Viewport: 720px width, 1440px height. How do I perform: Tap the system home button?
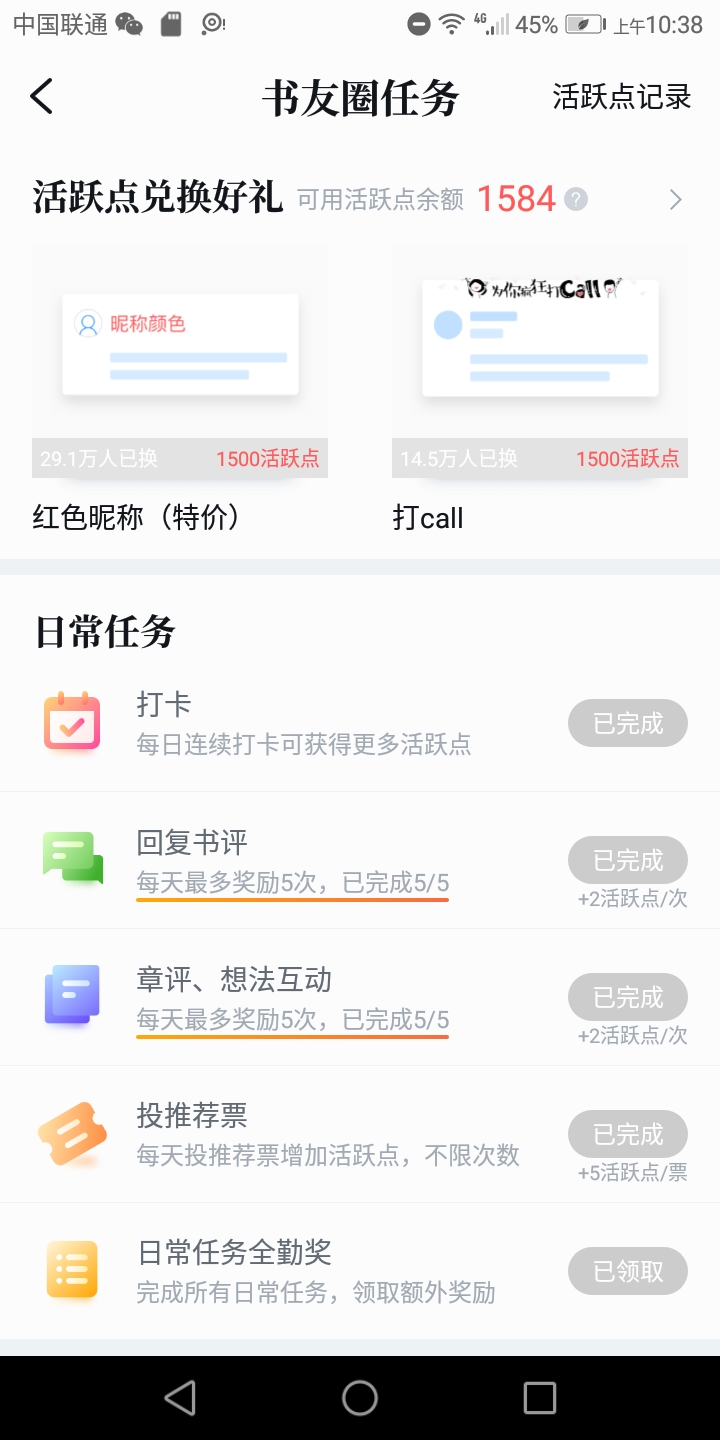360,1398
